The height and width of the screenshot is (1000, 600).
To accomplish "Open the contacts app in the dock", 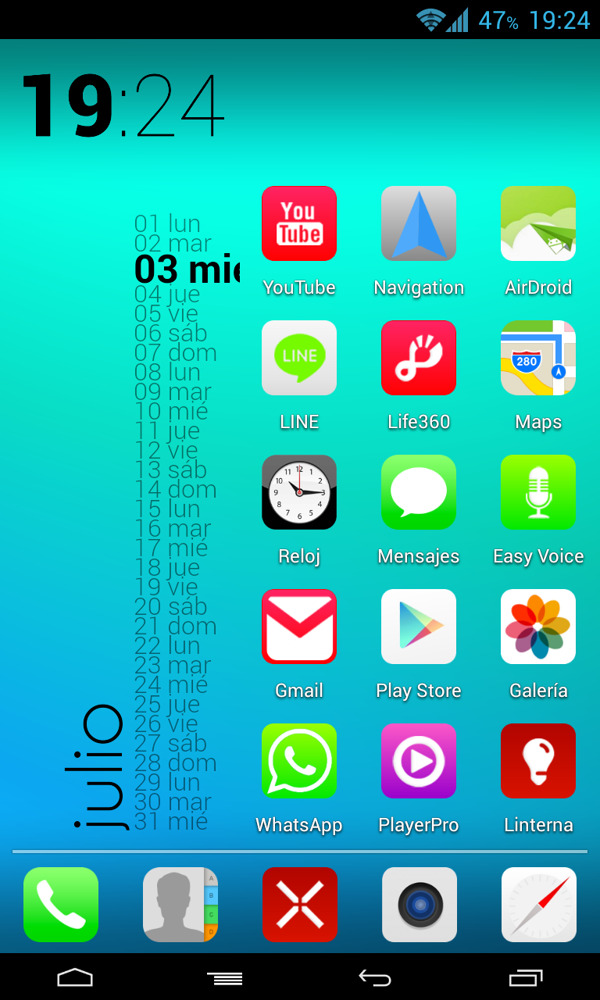I will 180,905.
